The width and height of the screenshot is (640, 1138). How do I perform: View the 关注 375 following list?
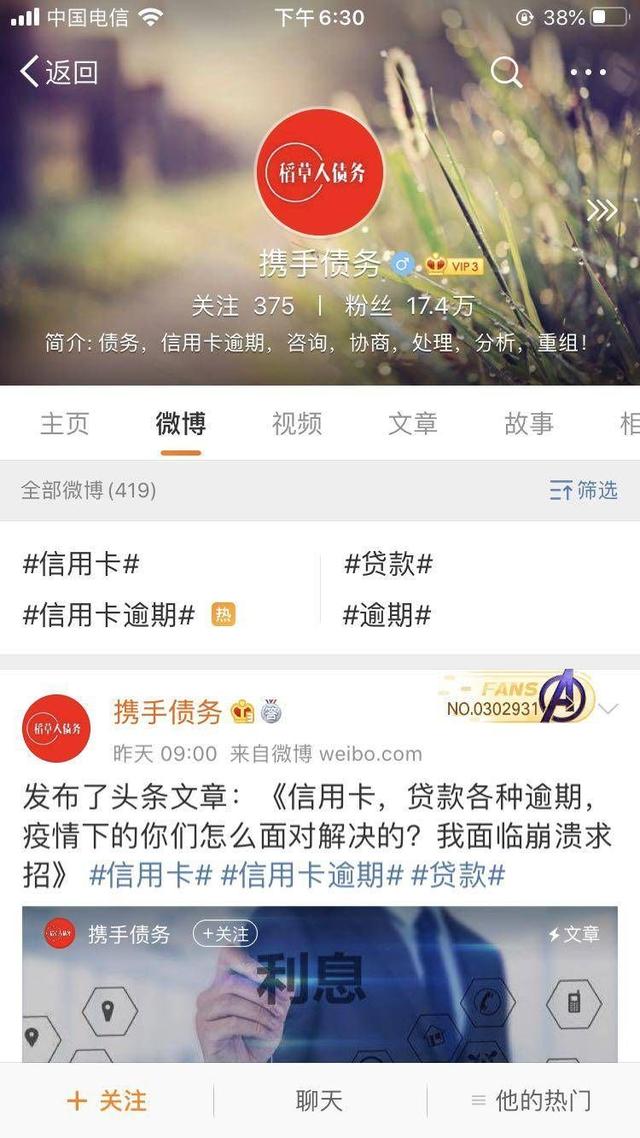click(243, 305)
